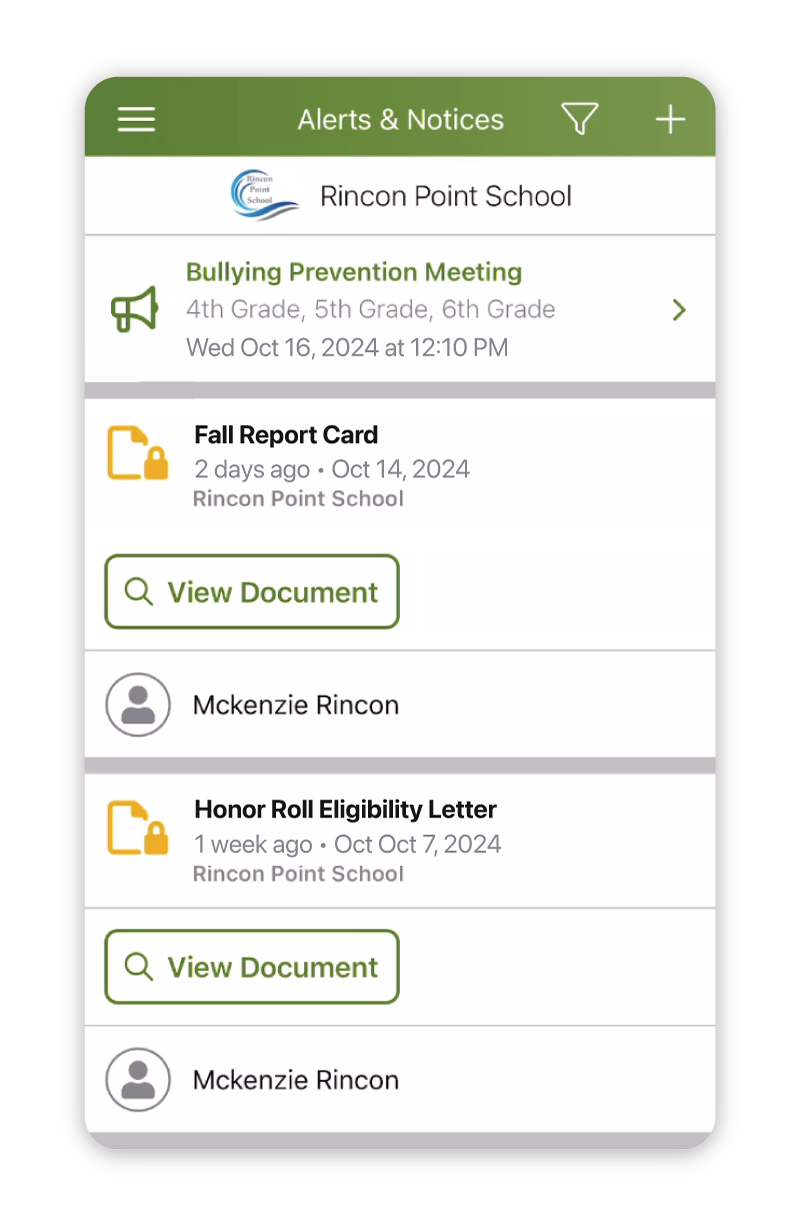Image resolution: width=800 pixels, height=1225 pixels.
Task: Open the filter options for alerts
Action: tap(579, 119)
